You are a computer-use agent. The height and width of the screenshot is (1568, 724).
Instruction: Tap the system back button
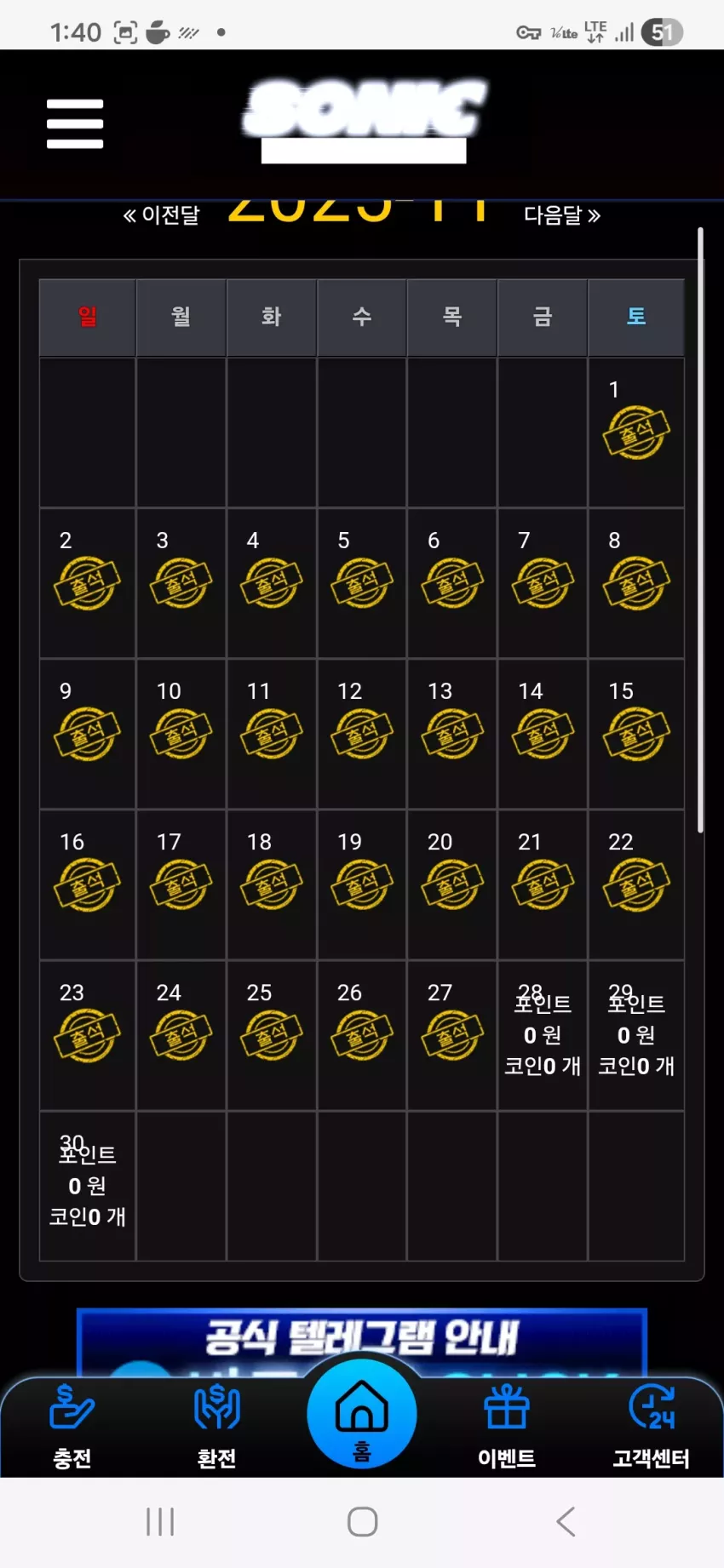566,1521
